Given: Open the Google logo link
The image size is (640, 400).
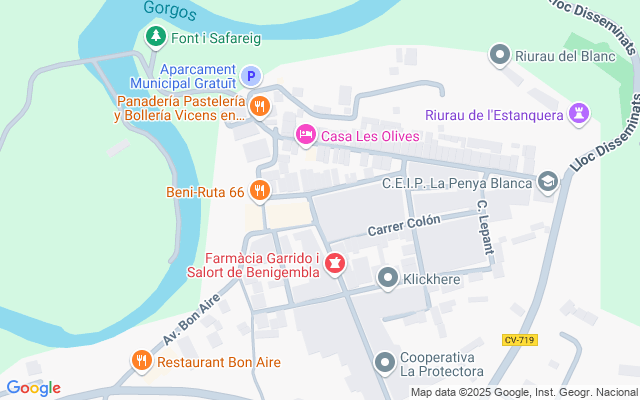Looking at the screenshot, I should 33,388.
